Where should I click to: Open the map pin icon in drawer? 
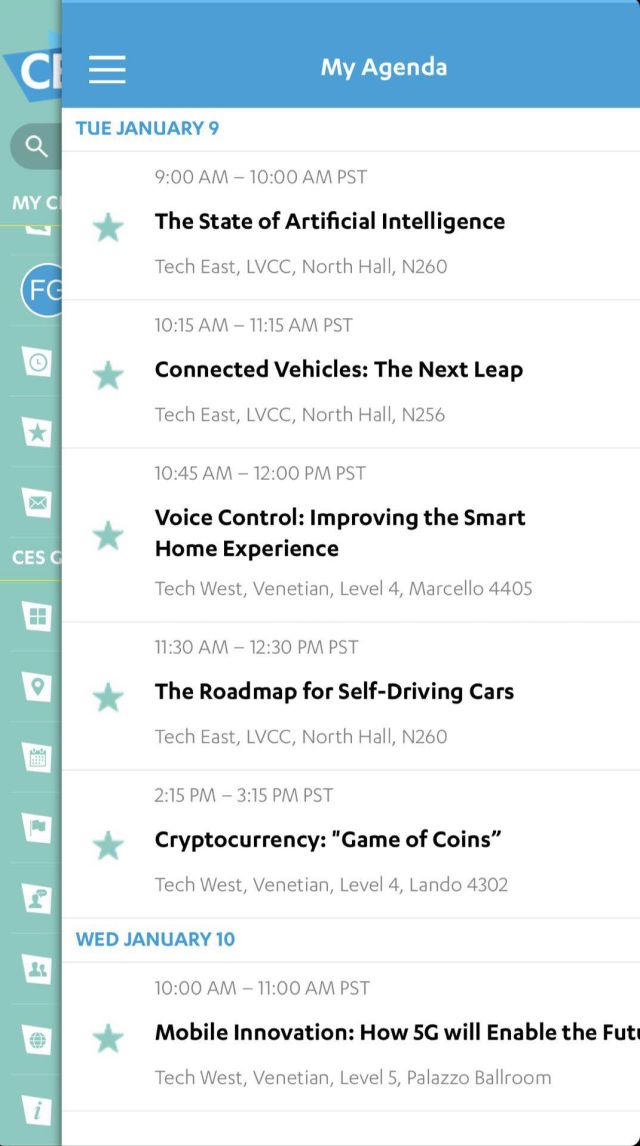coord(38,687)
